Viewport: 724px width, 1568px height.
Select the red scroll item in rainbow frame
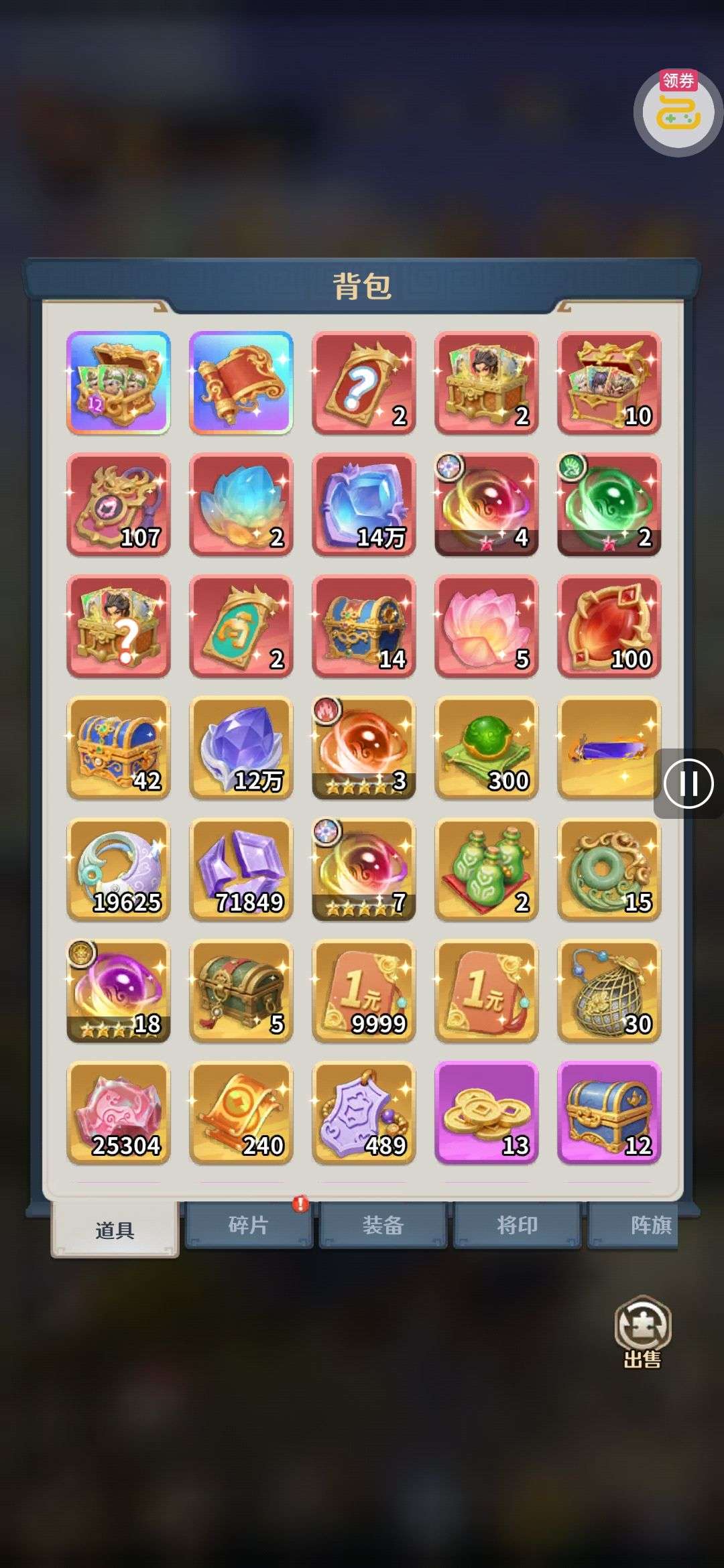[241, 383]
